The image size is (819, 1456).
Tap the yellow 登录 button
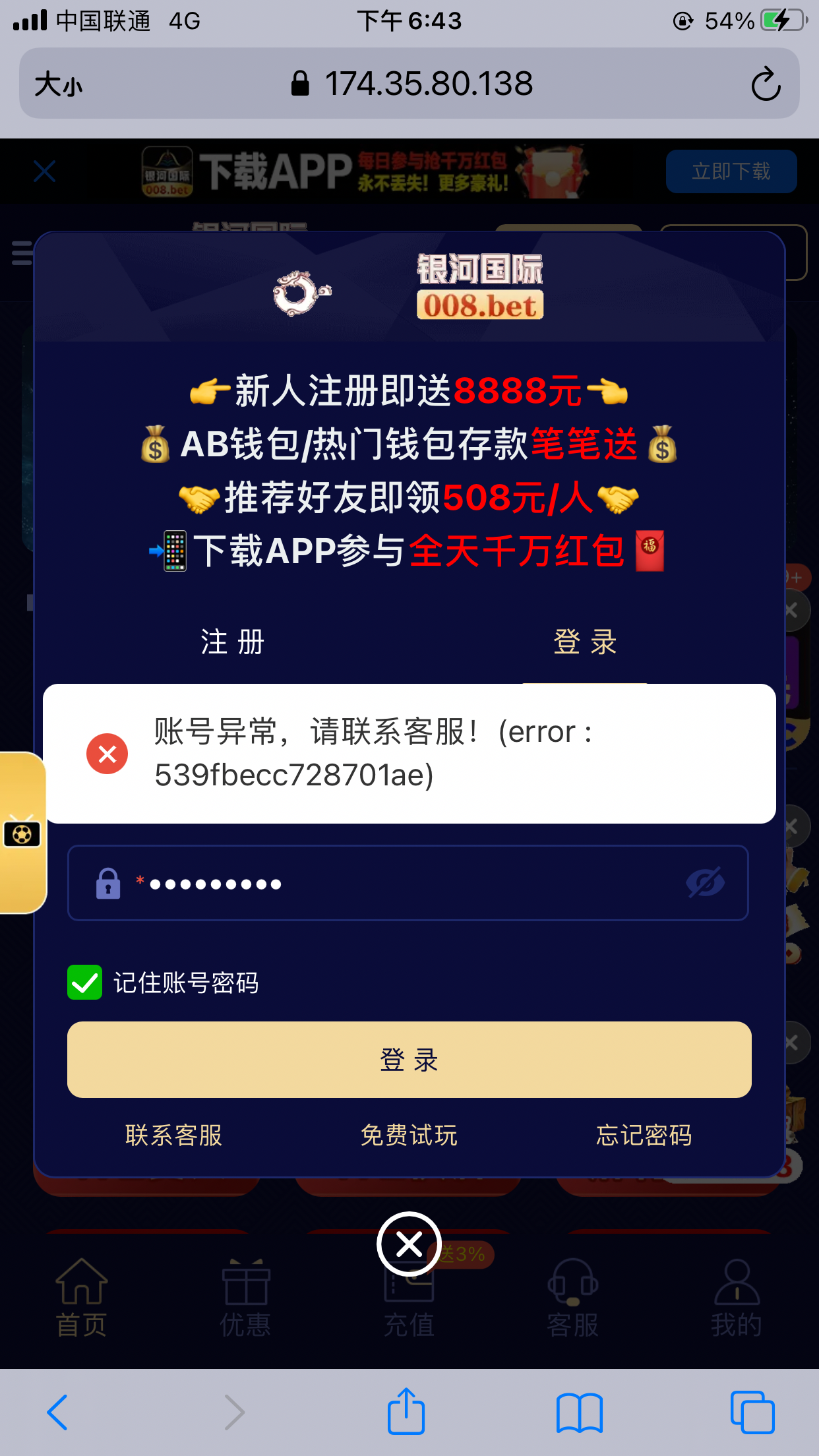(409, 1060)
